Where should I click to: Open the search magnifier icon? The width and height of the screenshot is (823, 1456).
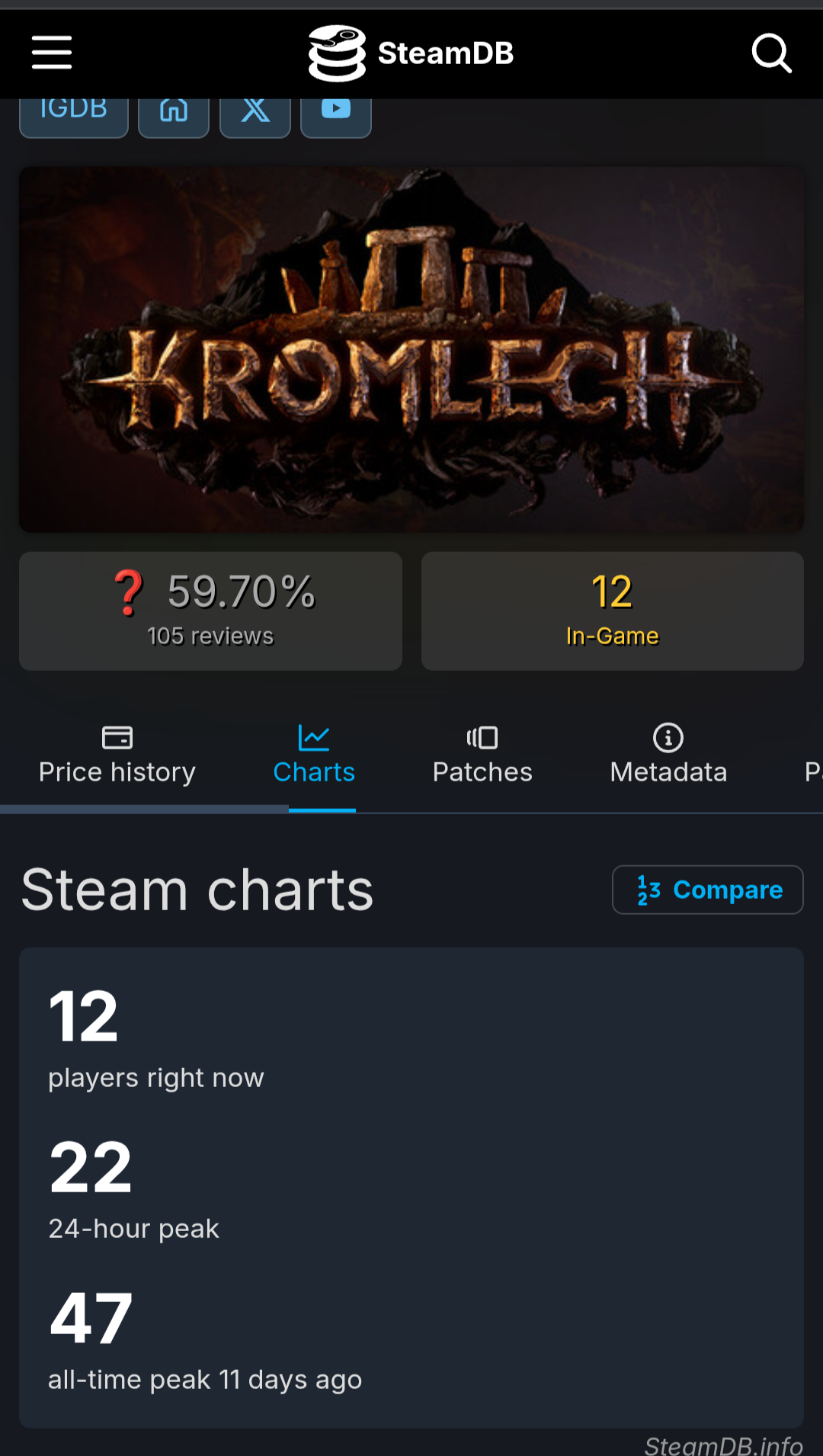pos(771,53)
